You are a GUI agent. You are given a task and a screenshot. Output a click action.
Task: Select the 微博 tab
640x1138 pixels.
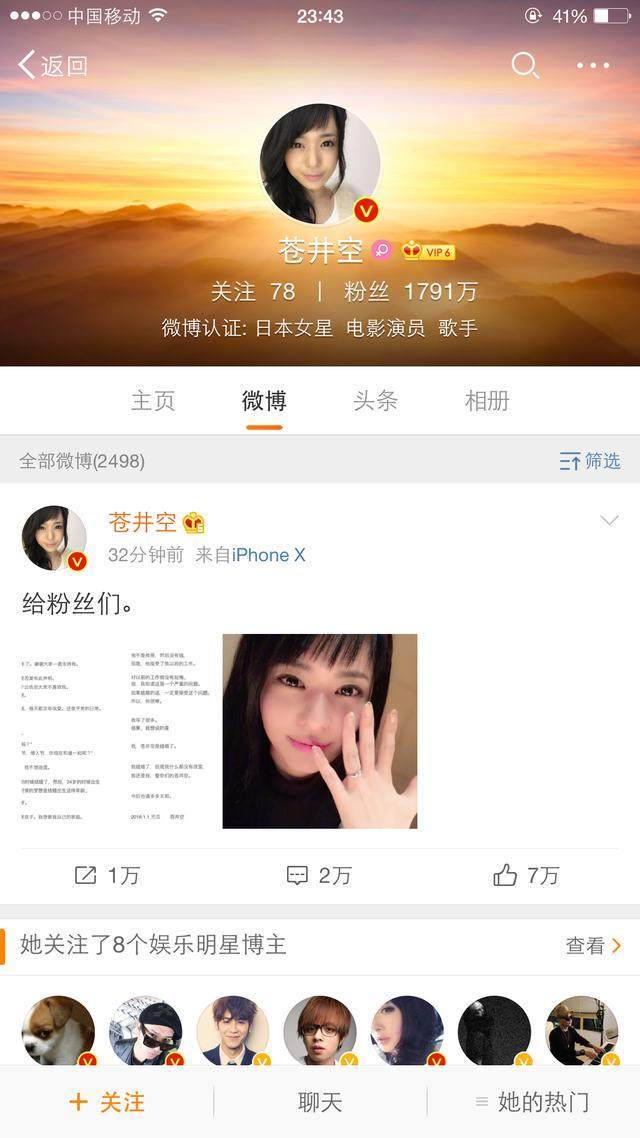click(264, 401)
